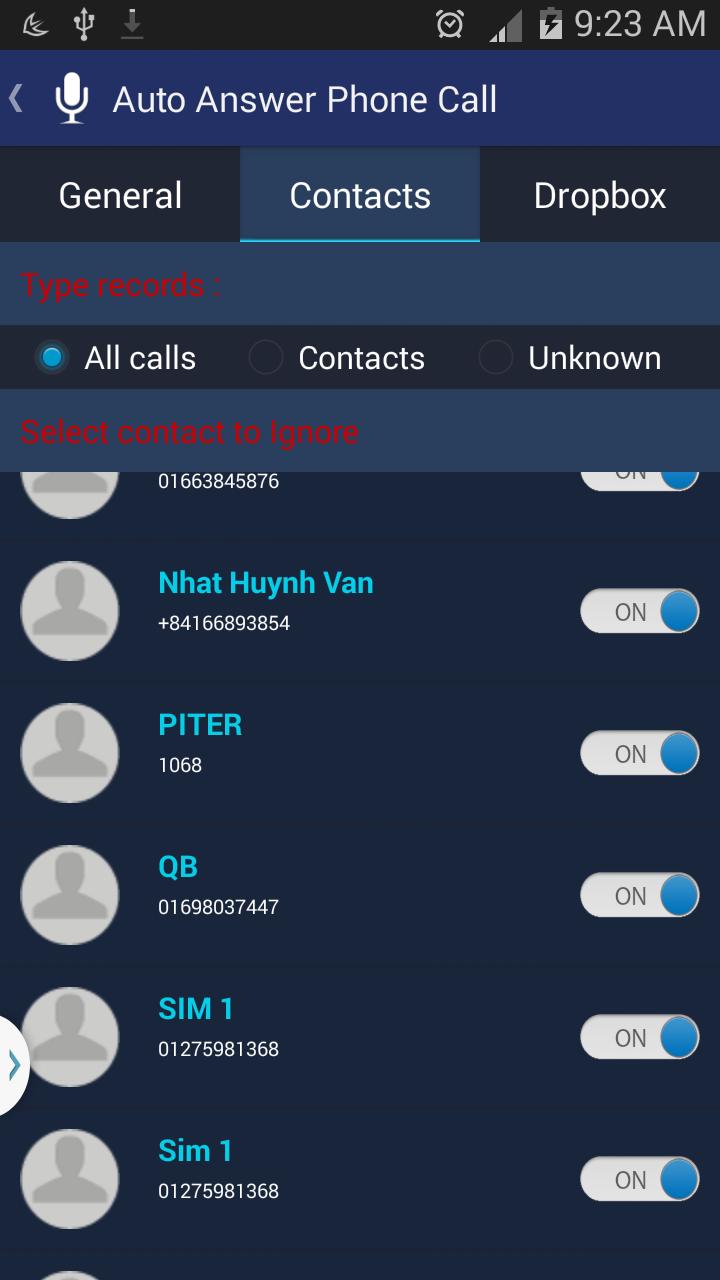The width and height of the screenshot is (720, 1280).
Task: Expand the floating side arrow panel
Action: click(14, 1065)
